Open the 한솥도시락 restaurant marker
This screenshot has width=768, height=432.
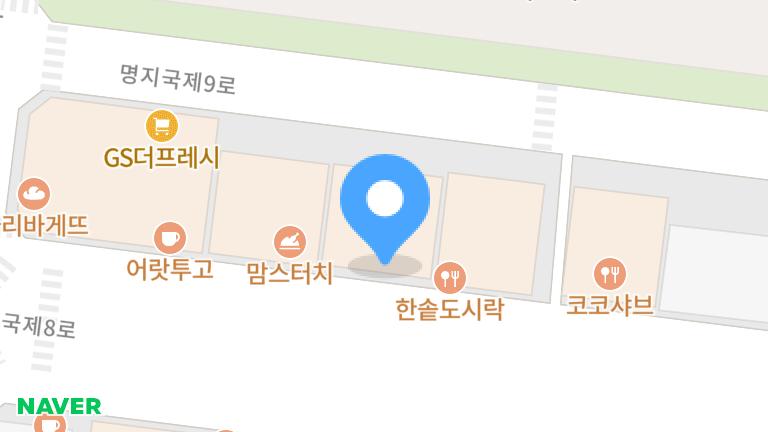450,277
